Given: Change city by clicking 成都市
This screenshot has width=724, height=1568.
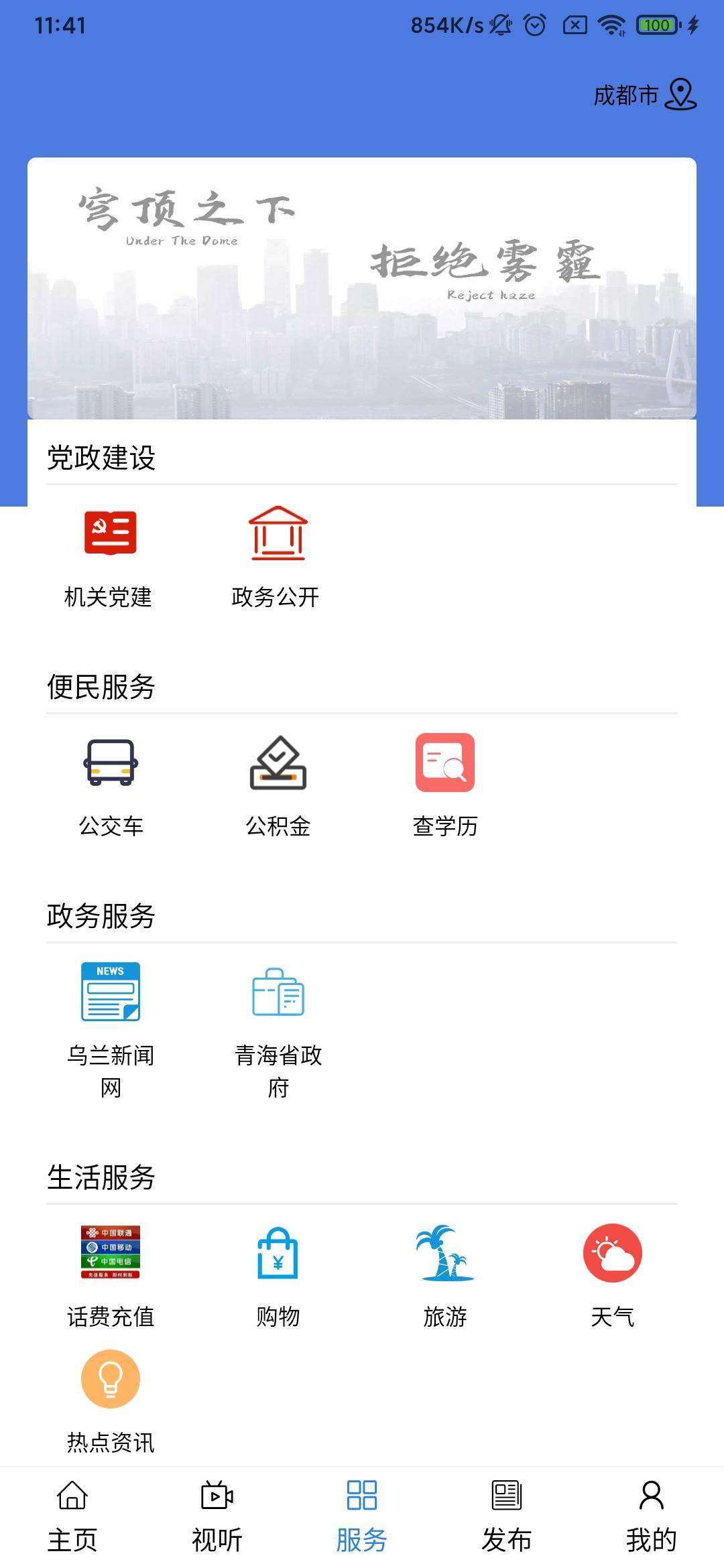Looking at the screenshot, I should pos(627,97).
